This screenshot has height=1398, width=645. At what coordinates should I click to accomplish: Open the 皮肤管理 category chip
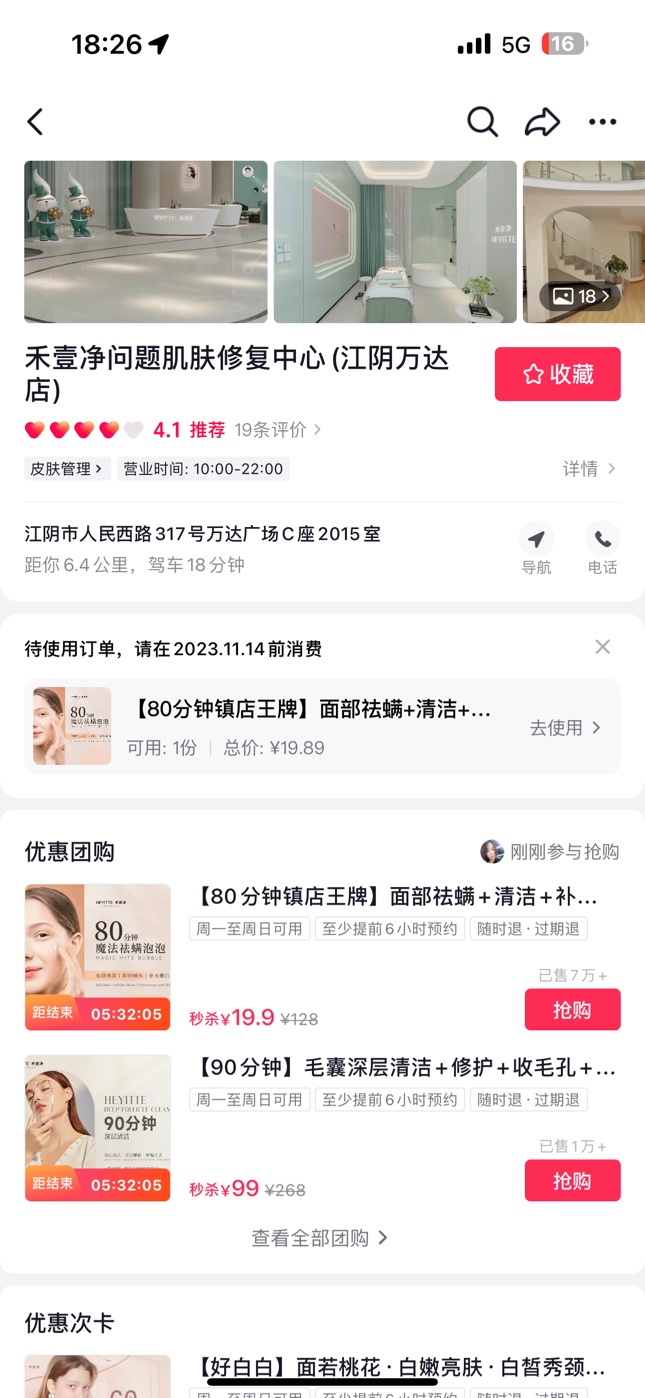pos(67,468)
